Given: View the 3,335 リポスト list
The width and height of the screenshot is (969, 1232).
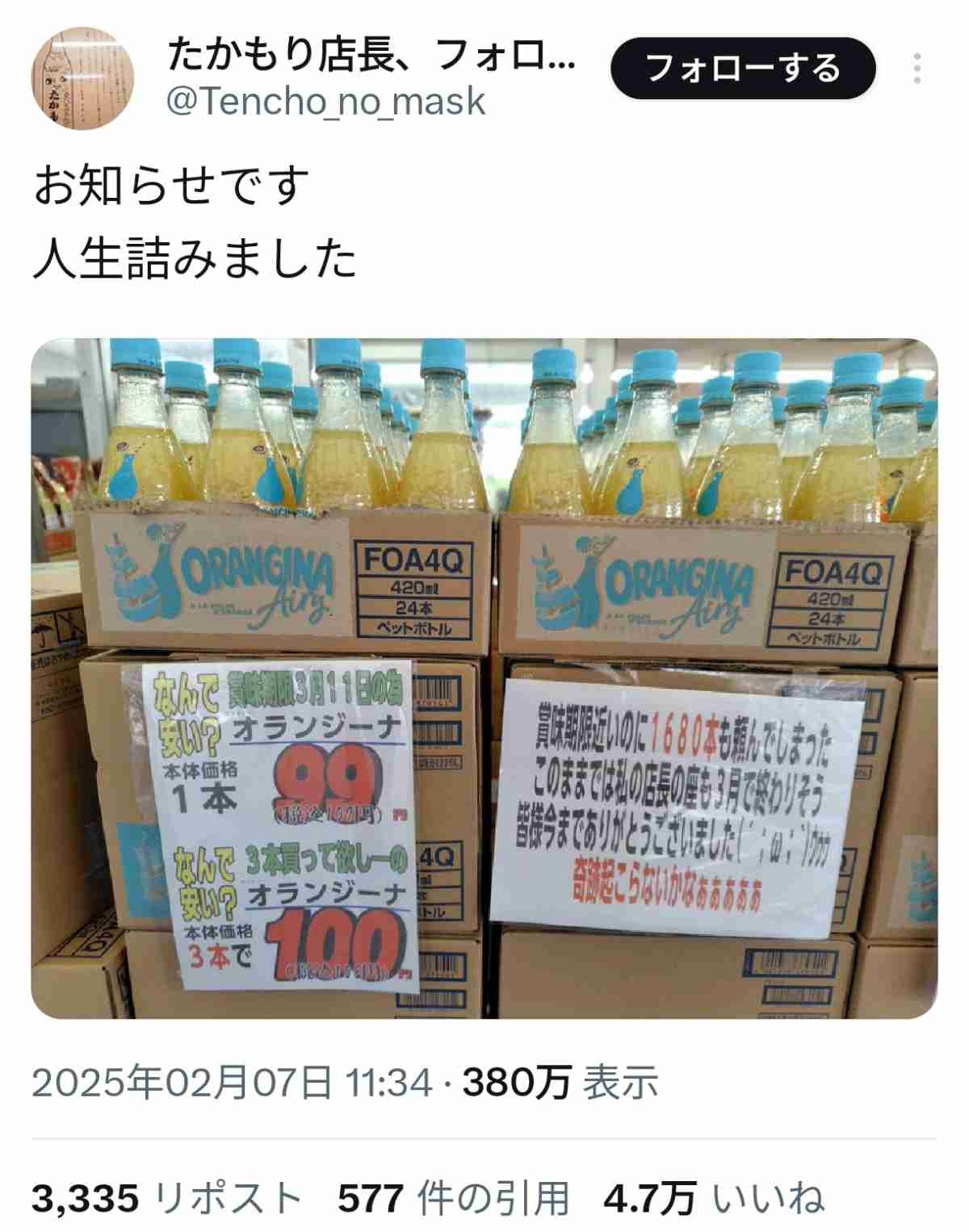Looking at the screenshot, I should click(166, 1199).
